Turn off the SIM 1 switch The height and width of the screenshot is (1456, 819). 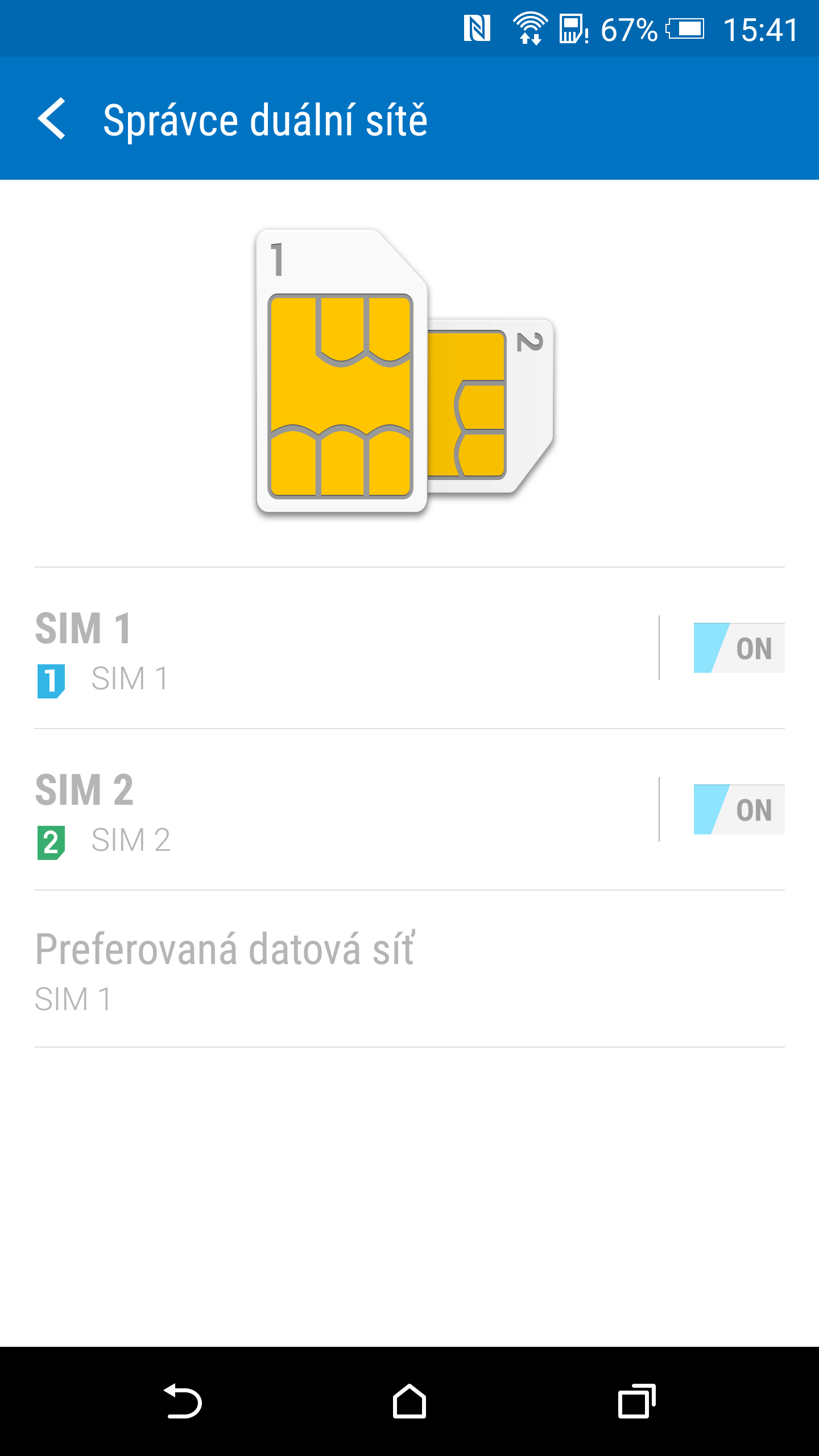(x=739, y=648)
